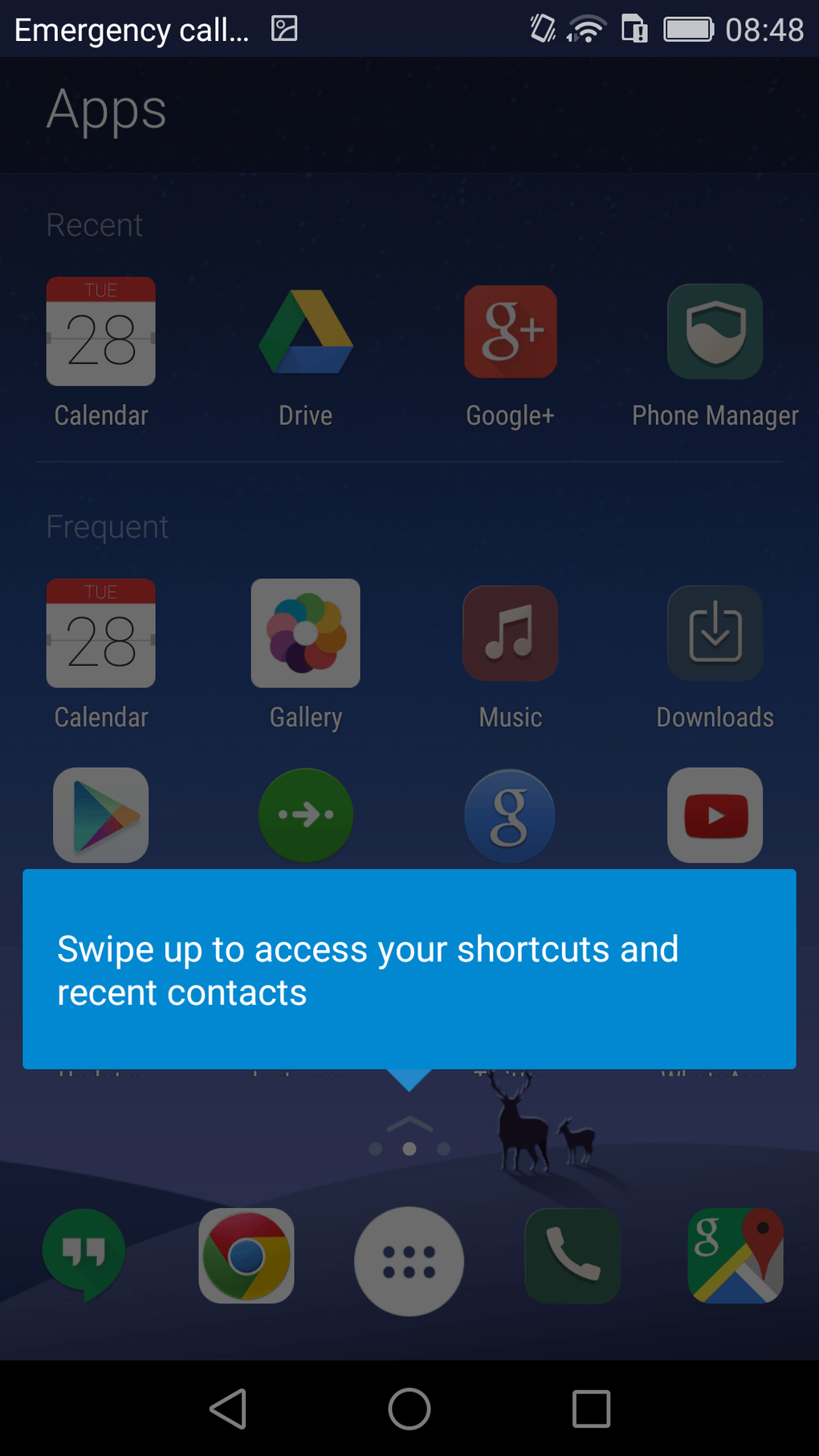Viewport: 819px width, 1456px height.
Task: Open the Drive app
Action: point(305,332)
